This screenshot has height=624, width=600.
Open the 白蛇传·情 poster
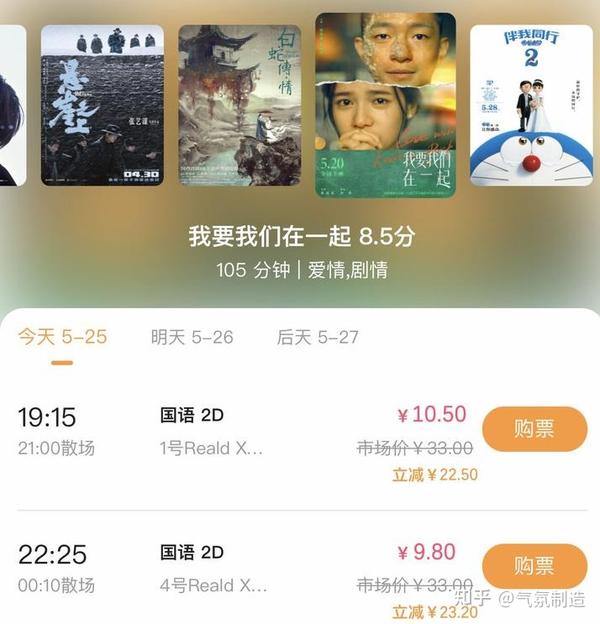pos(239,105)
